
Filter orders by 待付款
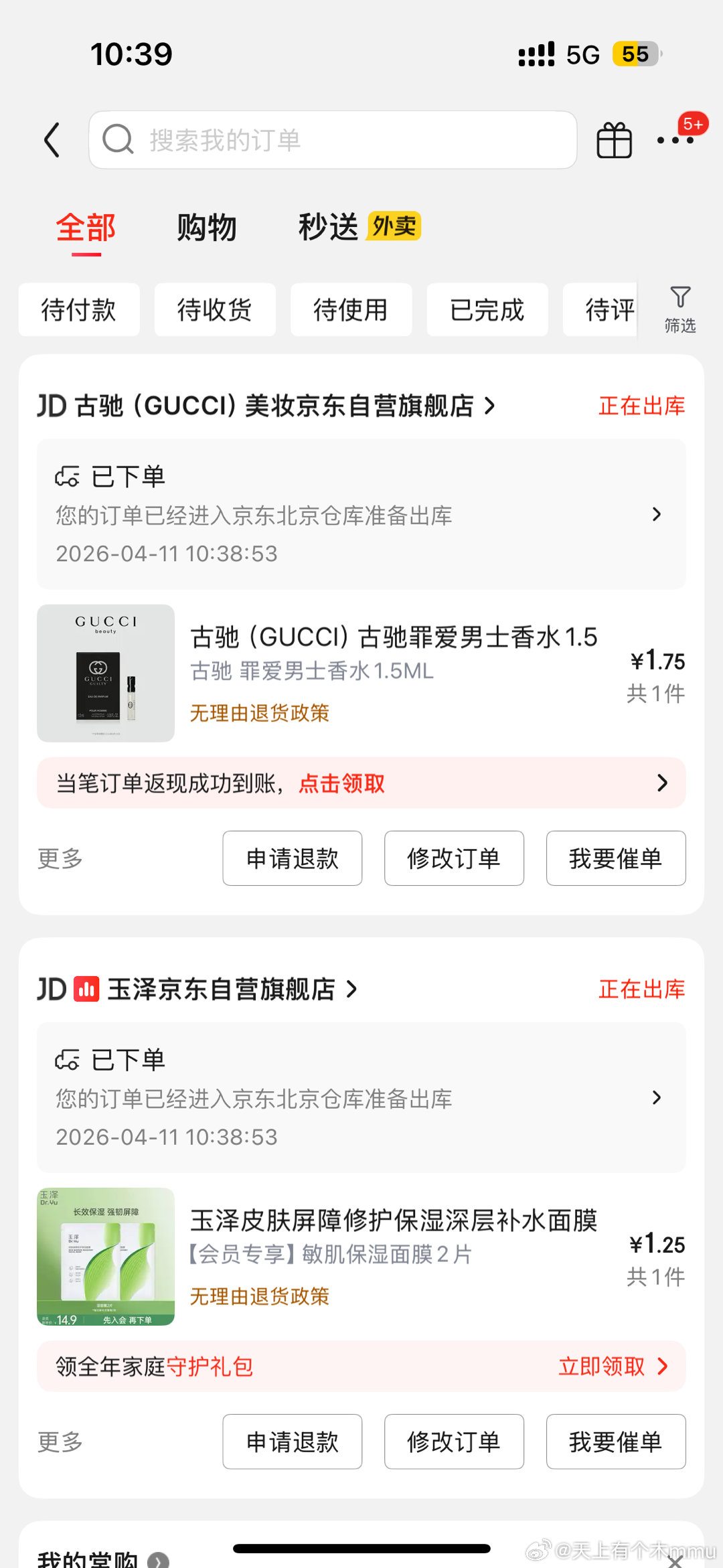point(79,310)
